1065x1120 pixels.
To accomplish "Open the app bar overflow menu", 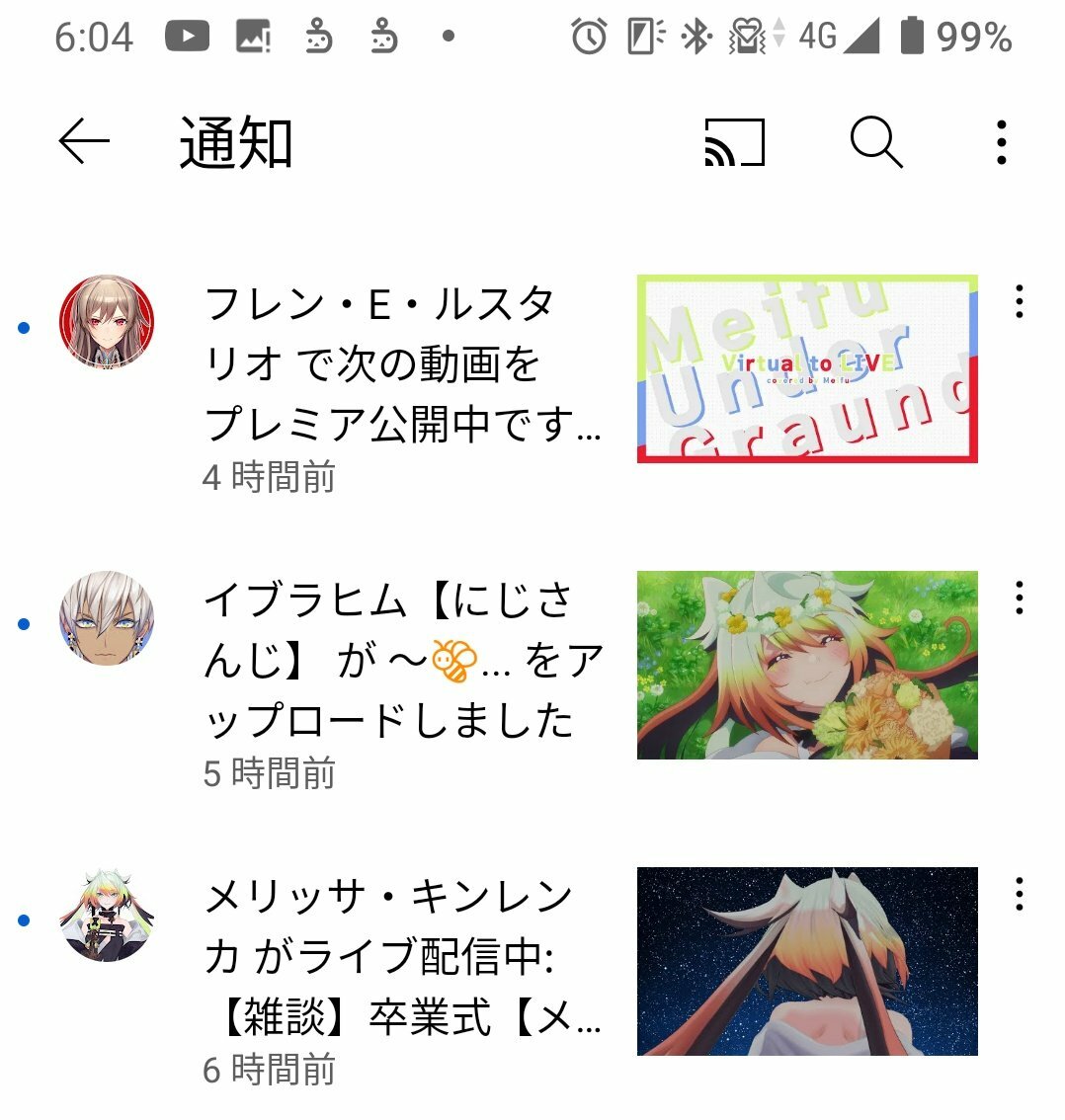I will point(1001,143).
